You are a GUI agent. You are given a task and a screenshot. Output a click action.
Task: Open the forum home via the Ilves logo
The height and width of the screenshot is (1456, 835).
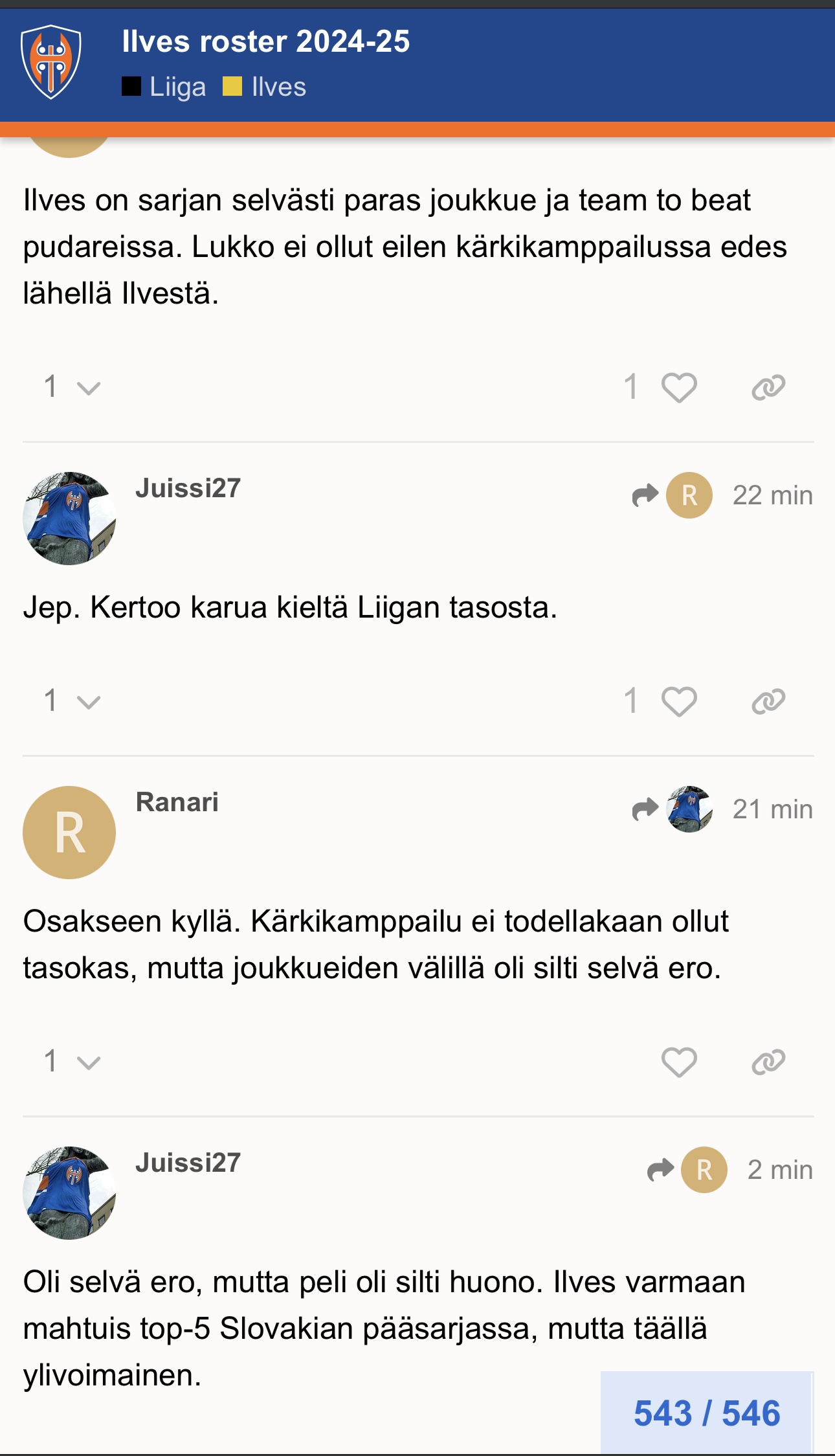[x=51, y=62]
